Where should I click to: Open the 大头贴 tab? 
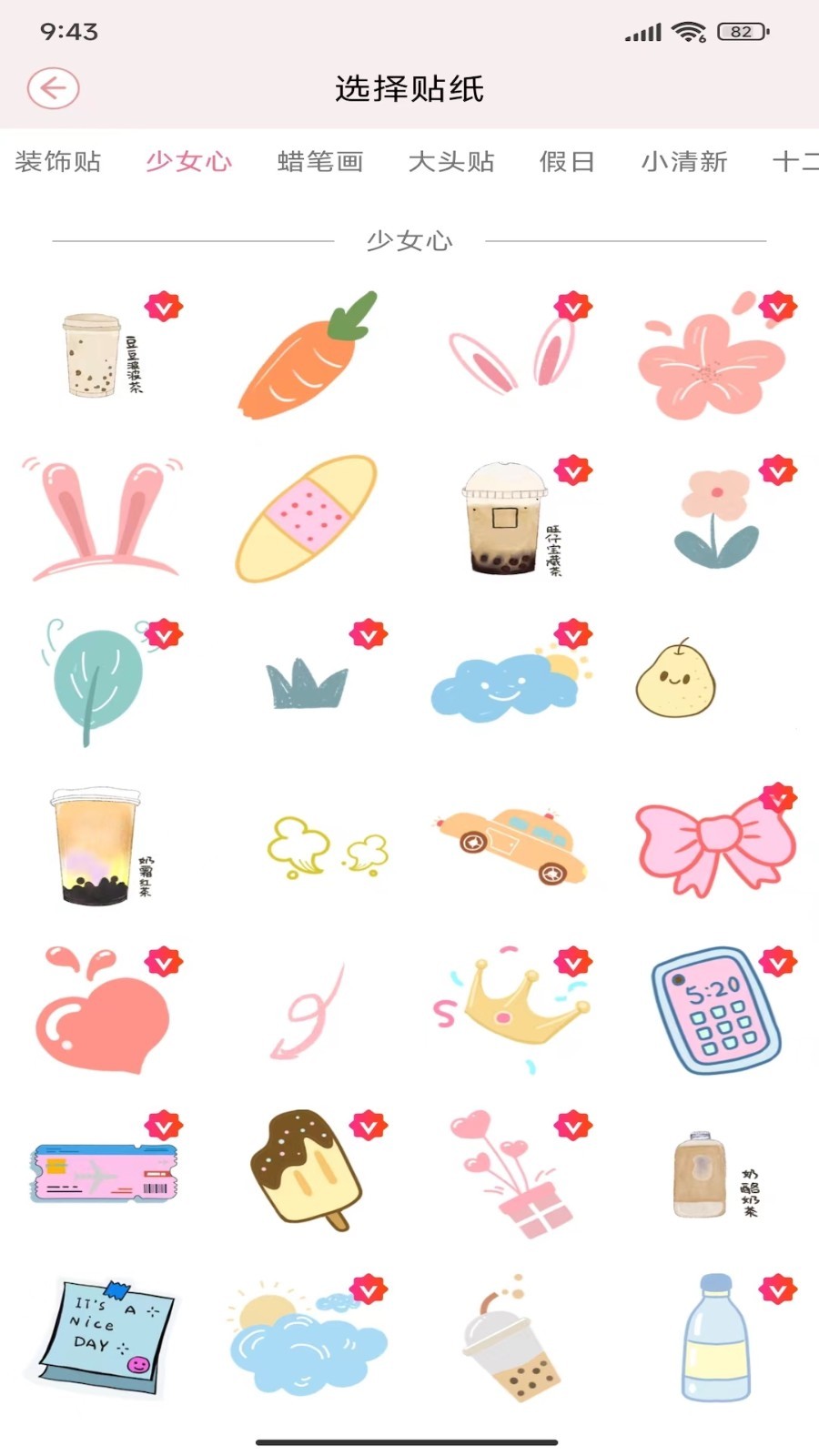451,162
